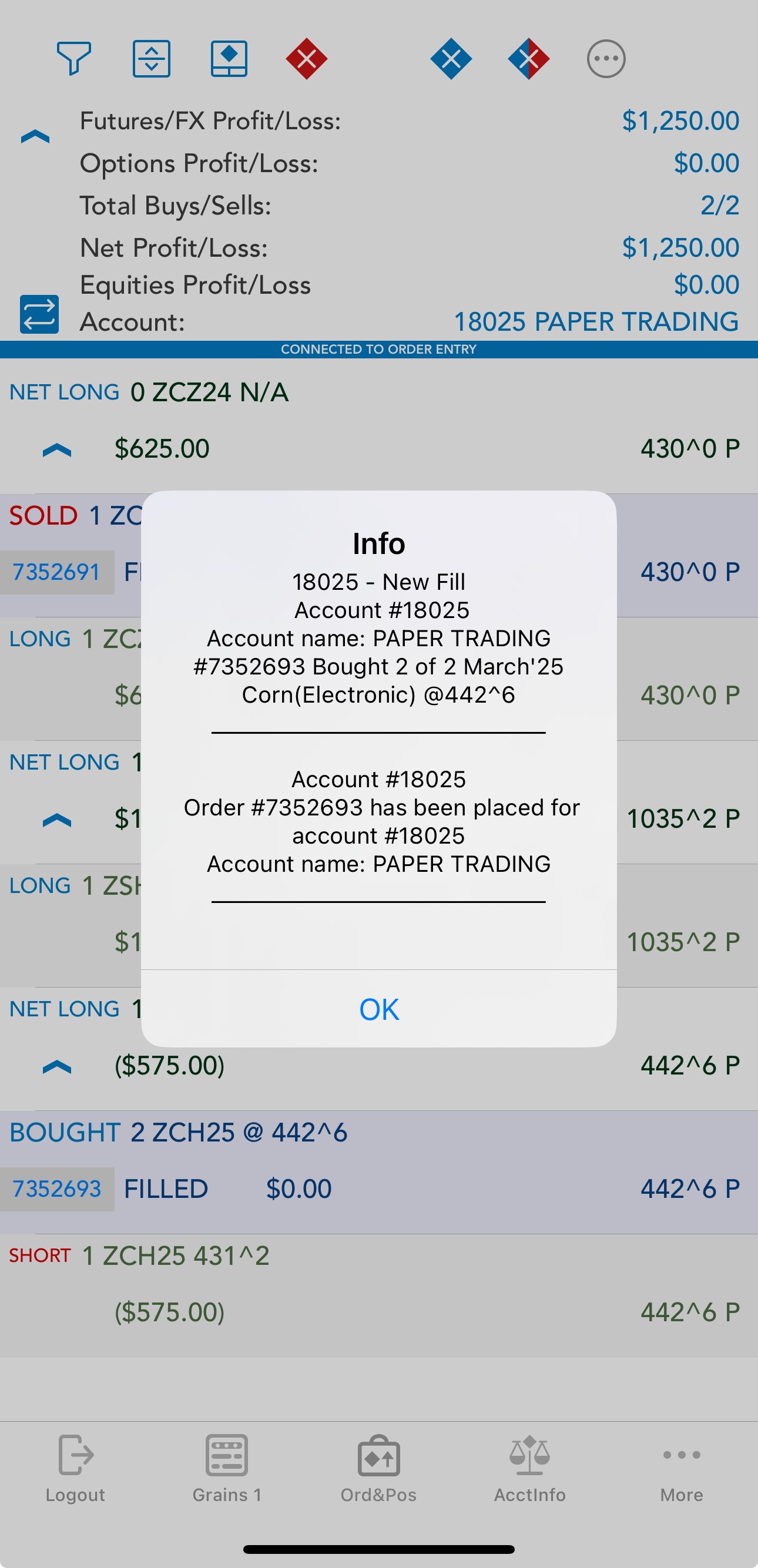Collapse the profit/loss summary chevron
This screenshot has width=758, height=1568.
(x=35, y=136)
